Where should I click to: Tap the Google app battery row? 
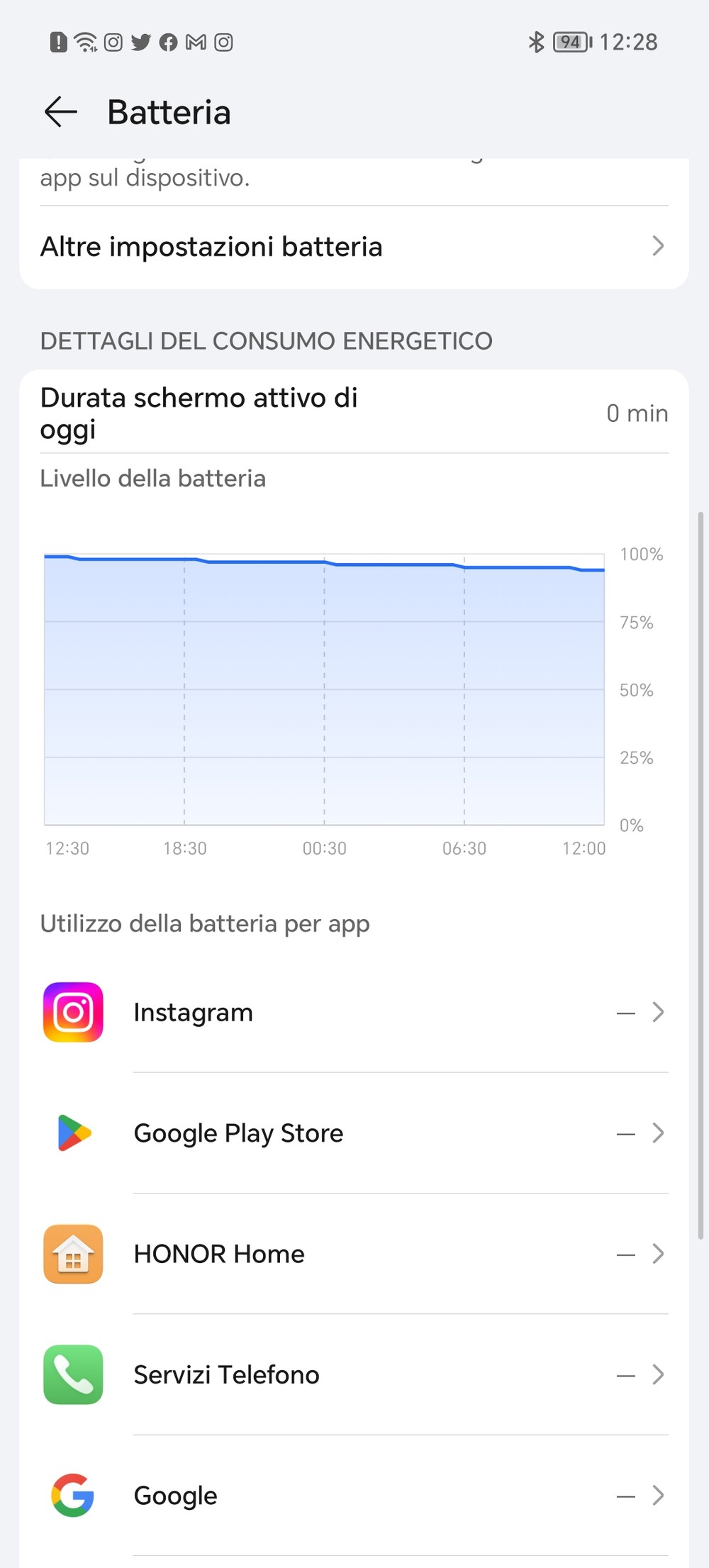pyautogui.click(x=354, y=1495)
